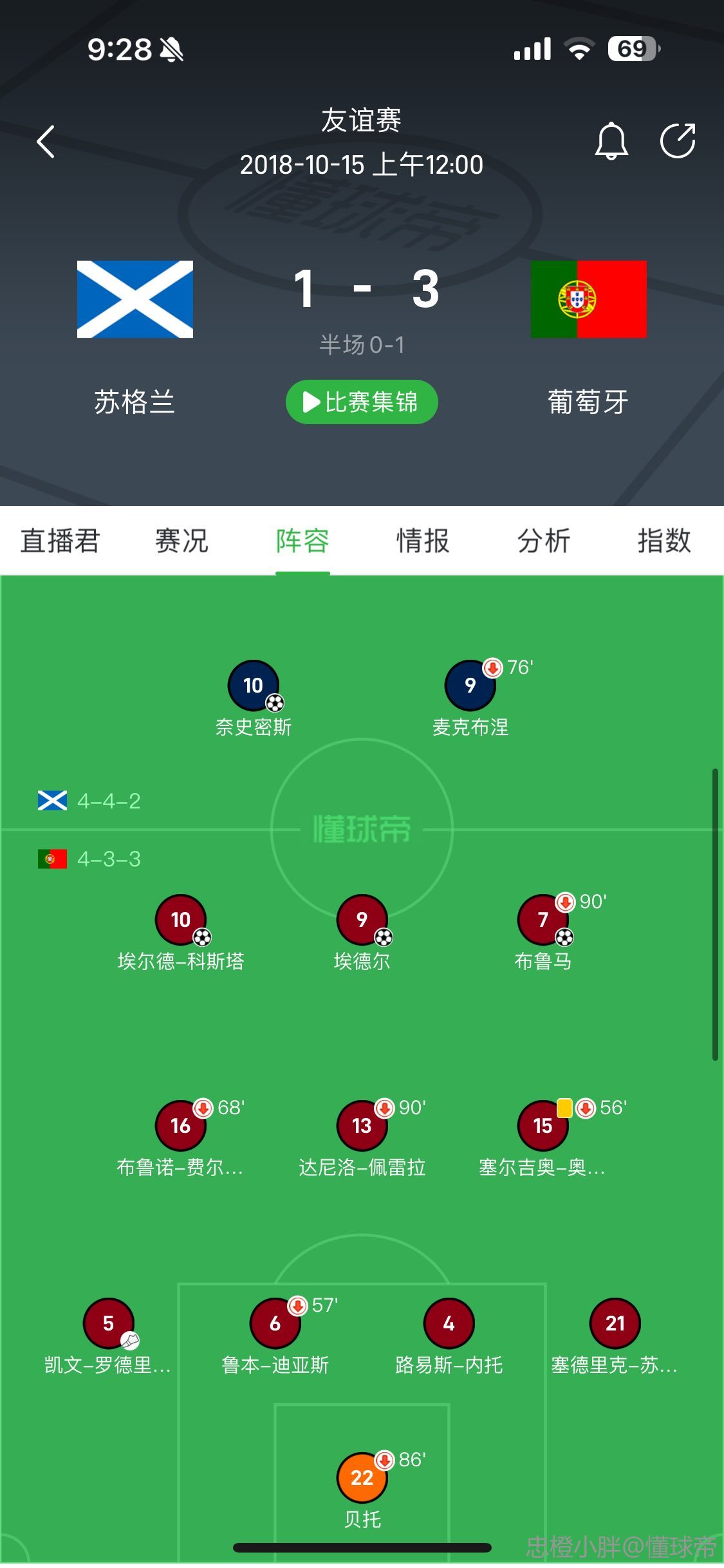Switch to the 分析 tab
The height and width of the screenshot is (1568, 724).
[x=544, y=541]
